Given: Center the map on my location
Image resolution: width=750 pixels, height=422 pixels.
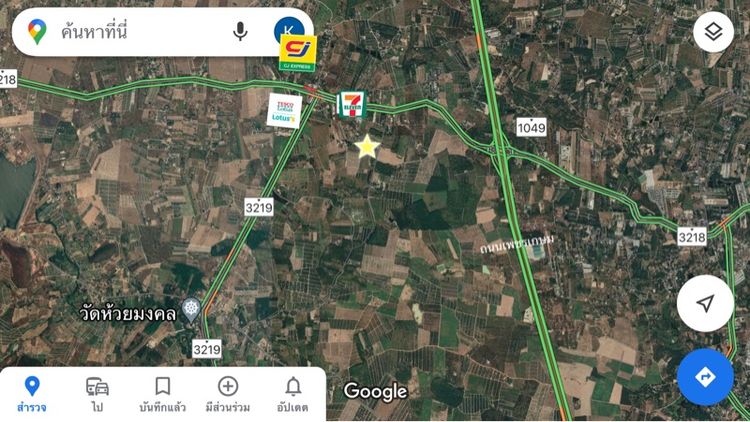Looking at the screenshot, I should click(x=705, y=304).
